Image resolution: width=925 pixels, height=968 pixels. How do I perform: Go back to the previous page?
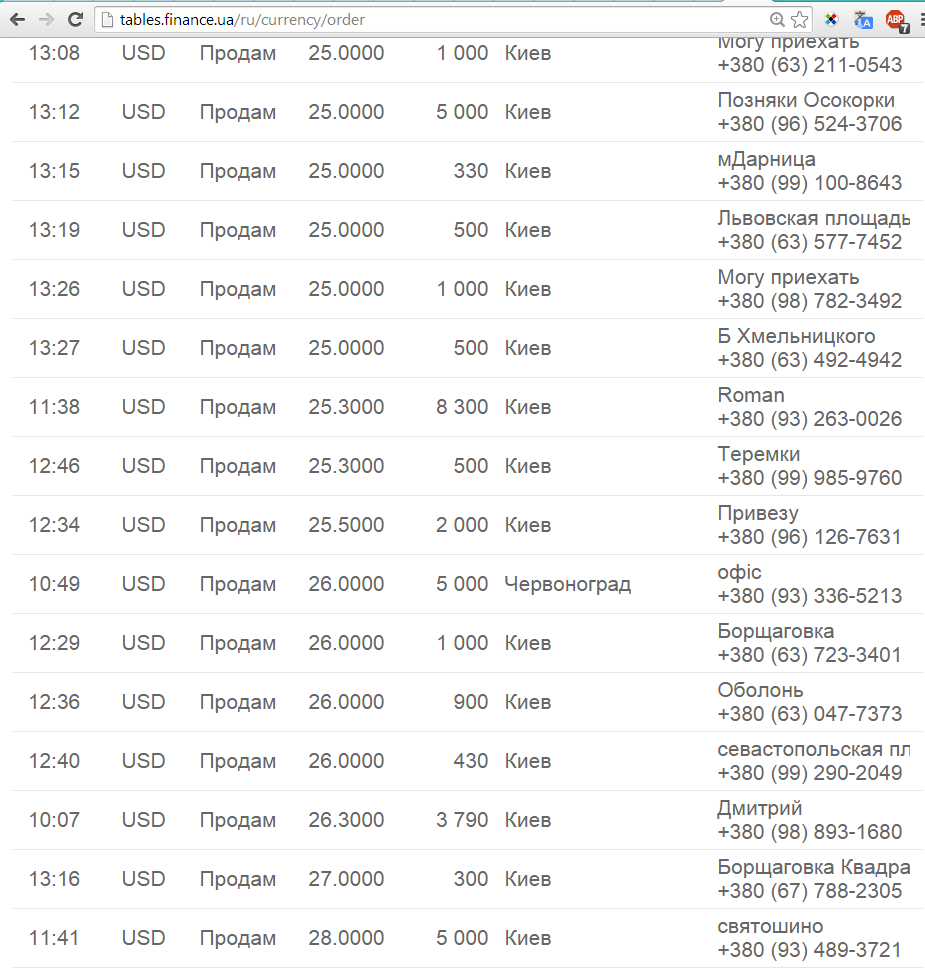click(x=17, y=19)
